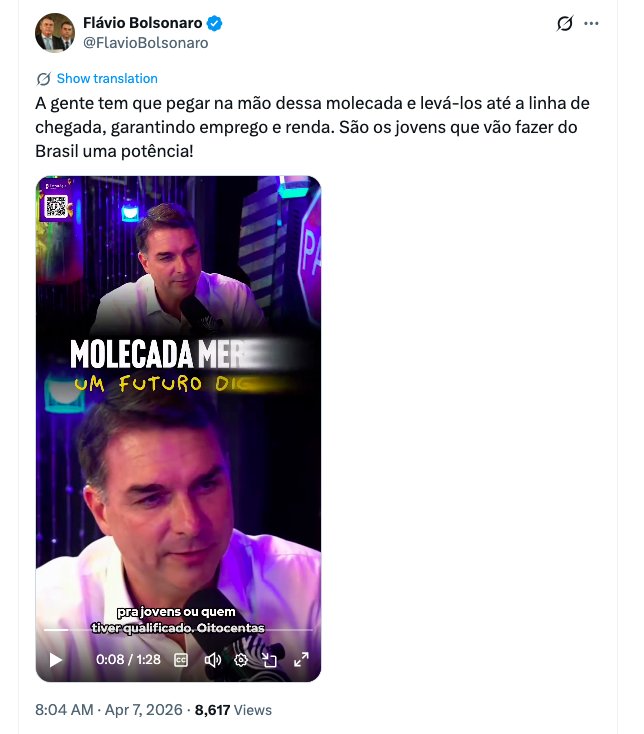Tap the video progress bar
Image resolution: width=644 pixels, height=734 pixels.
[x=178, y=630]
